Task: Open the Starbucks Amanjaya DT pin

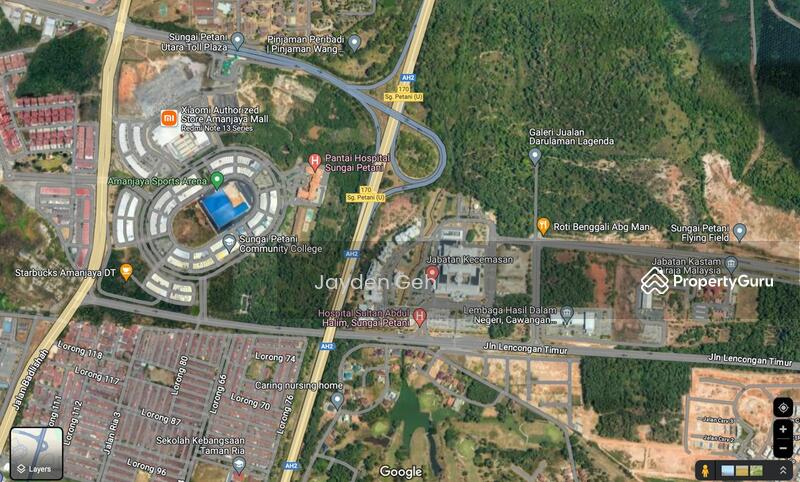Action: [126, 271]
